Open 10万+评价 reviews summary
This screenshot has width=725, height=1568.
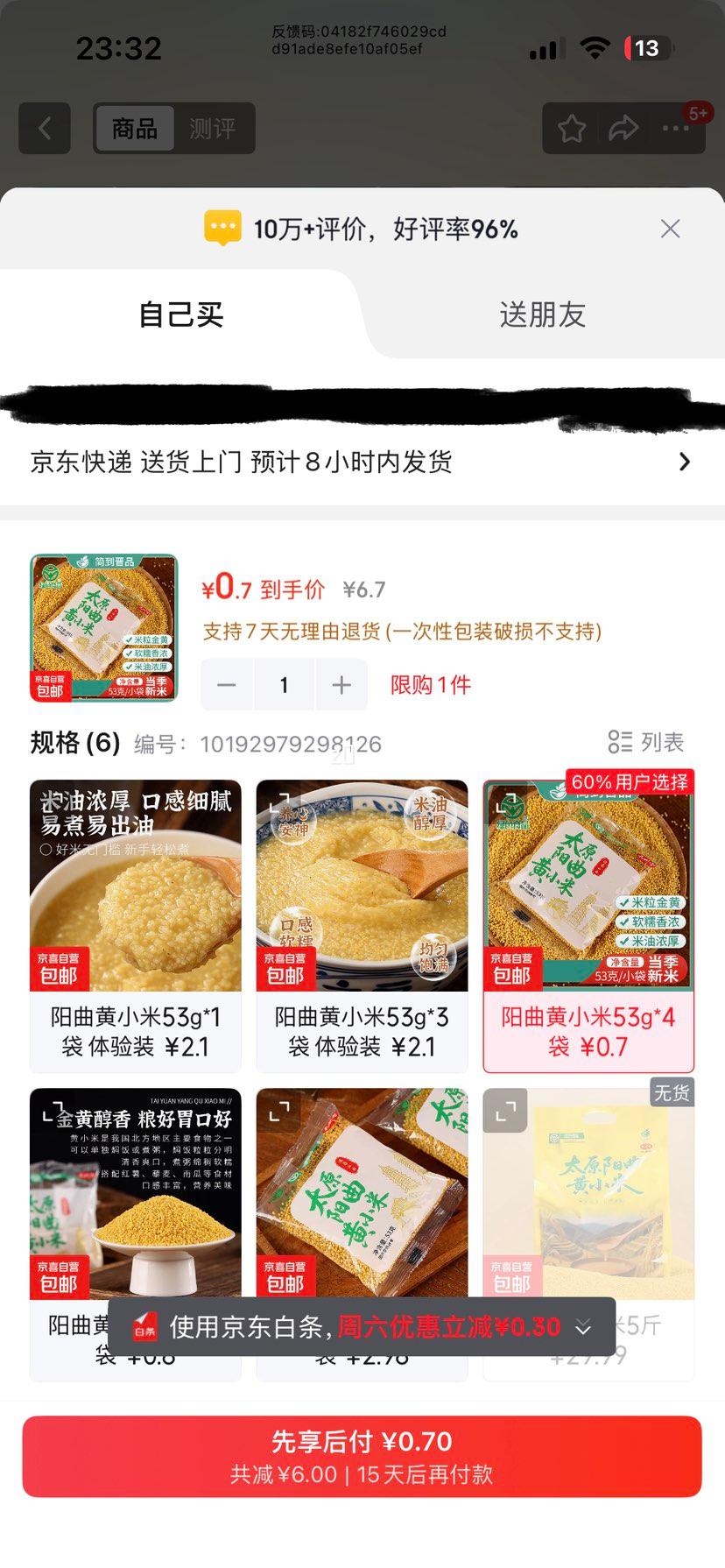[362, 230]
